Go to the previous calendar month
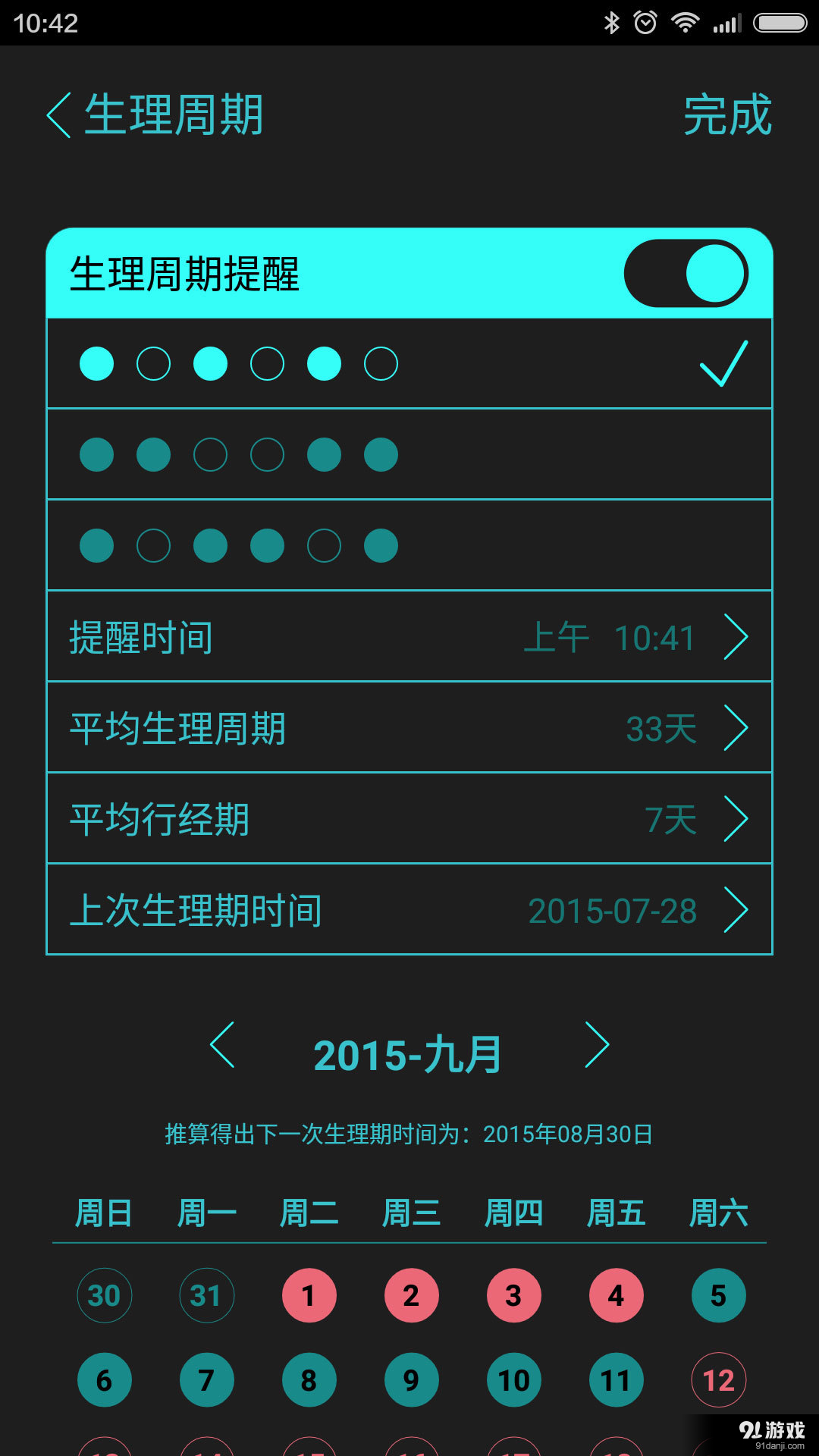 (x=222, y=1045)
